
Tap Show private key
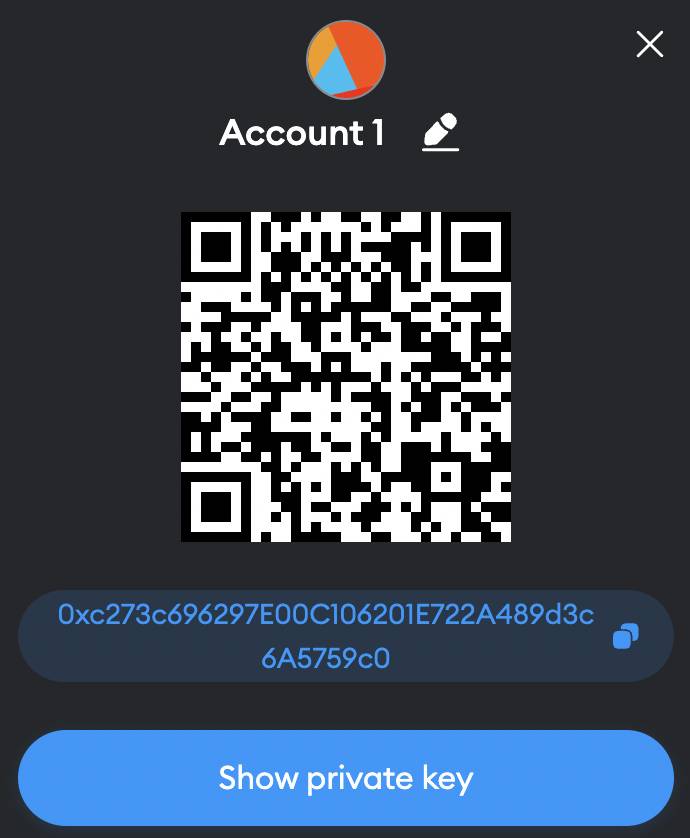point(345,778)
